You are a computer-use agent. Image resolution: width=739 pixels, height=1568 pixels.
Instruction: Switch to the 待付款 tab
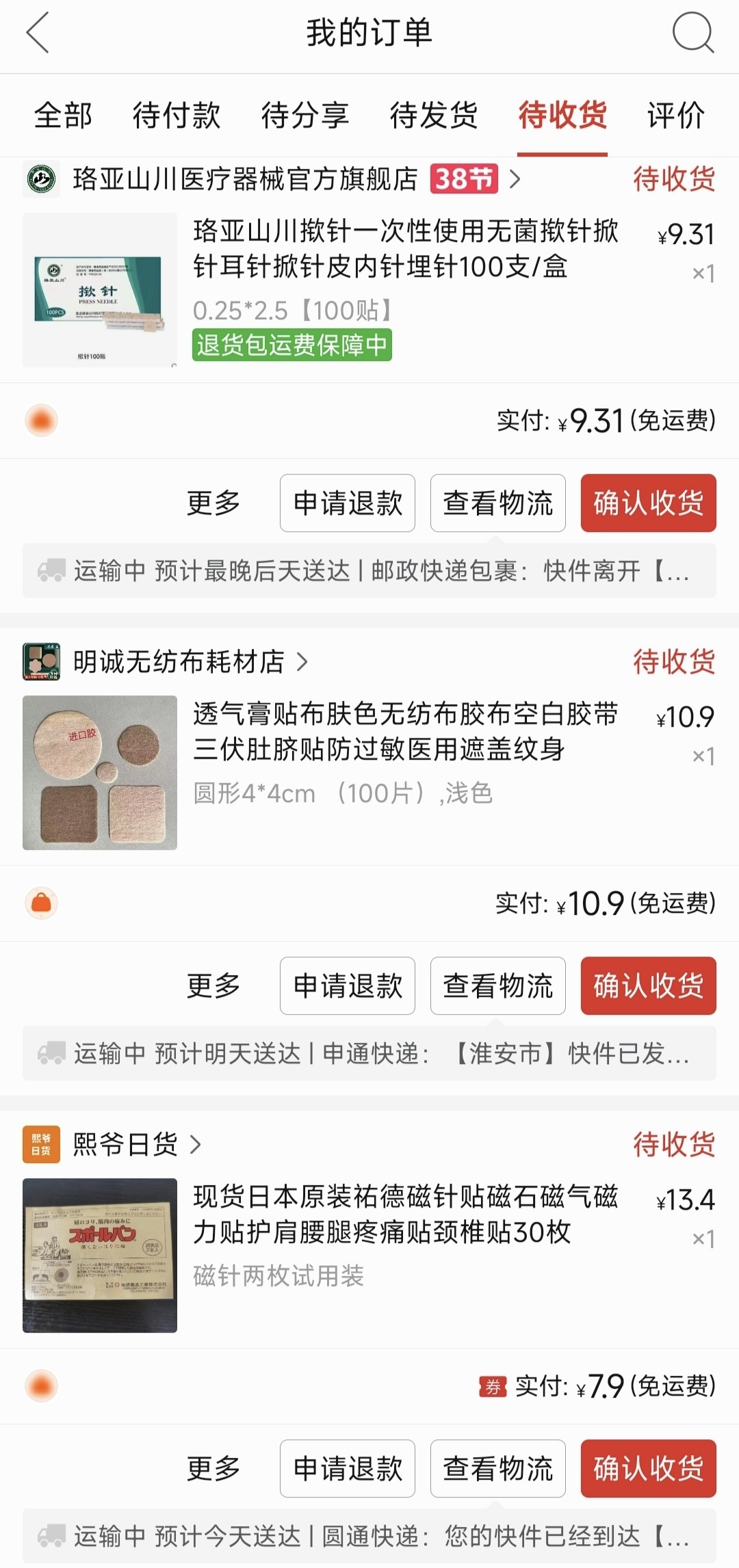tap(177, 115)
